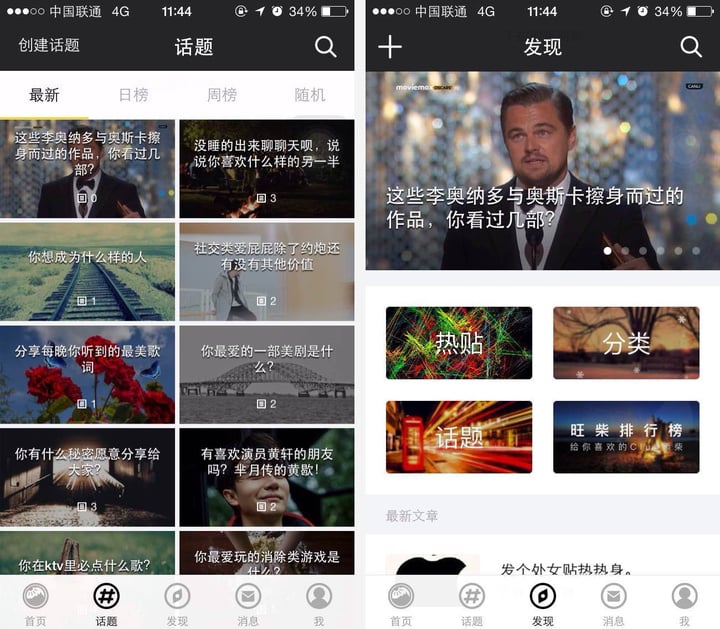720x629 pixels.
Task: Open the 热贴 tile
Action: click(459, 343)
